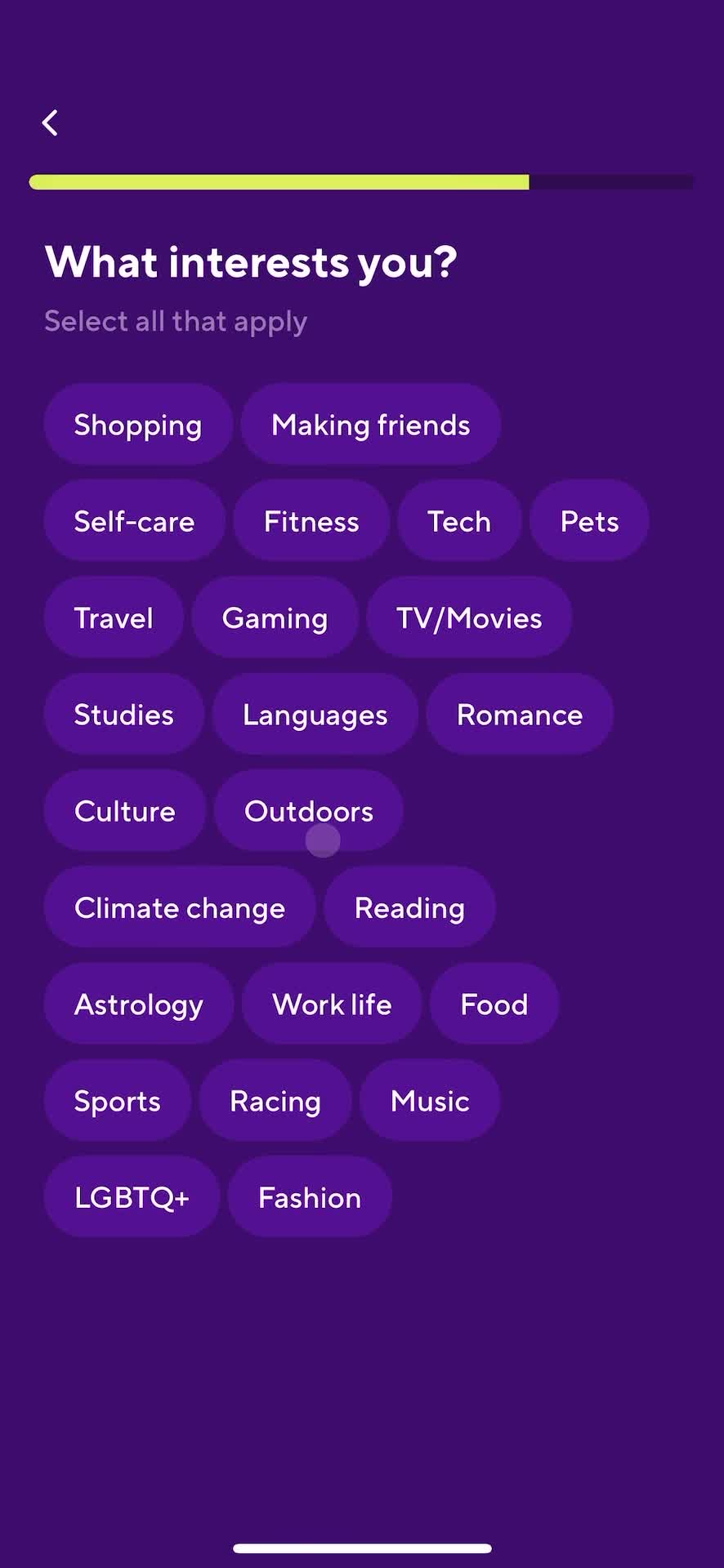Select the Music chip
This screenshot has height=1568, width=724.
click(x=429, y=1100)
